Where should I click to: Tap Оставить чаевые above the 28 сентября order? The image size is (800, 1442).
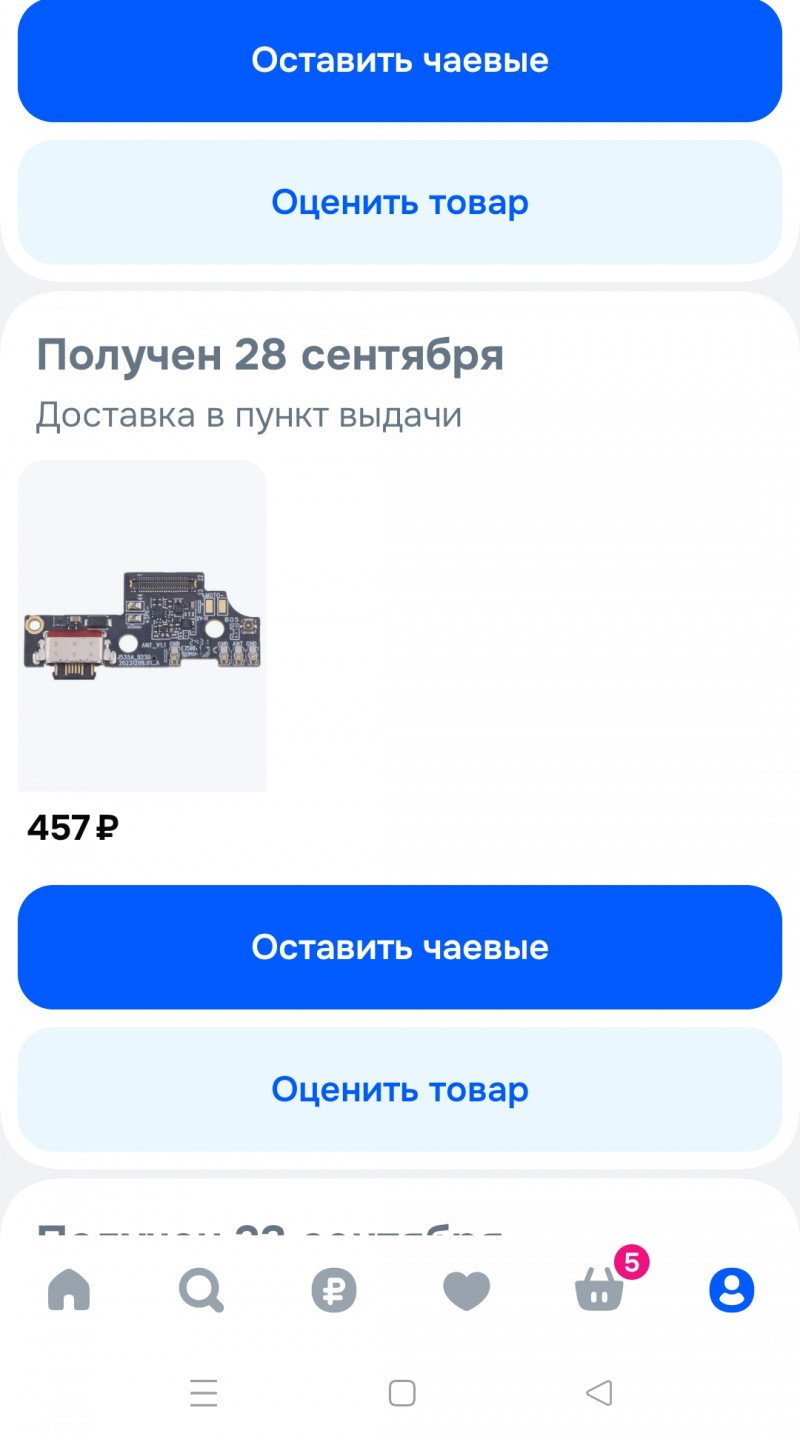pyautogui.click(x=400, y=60)
